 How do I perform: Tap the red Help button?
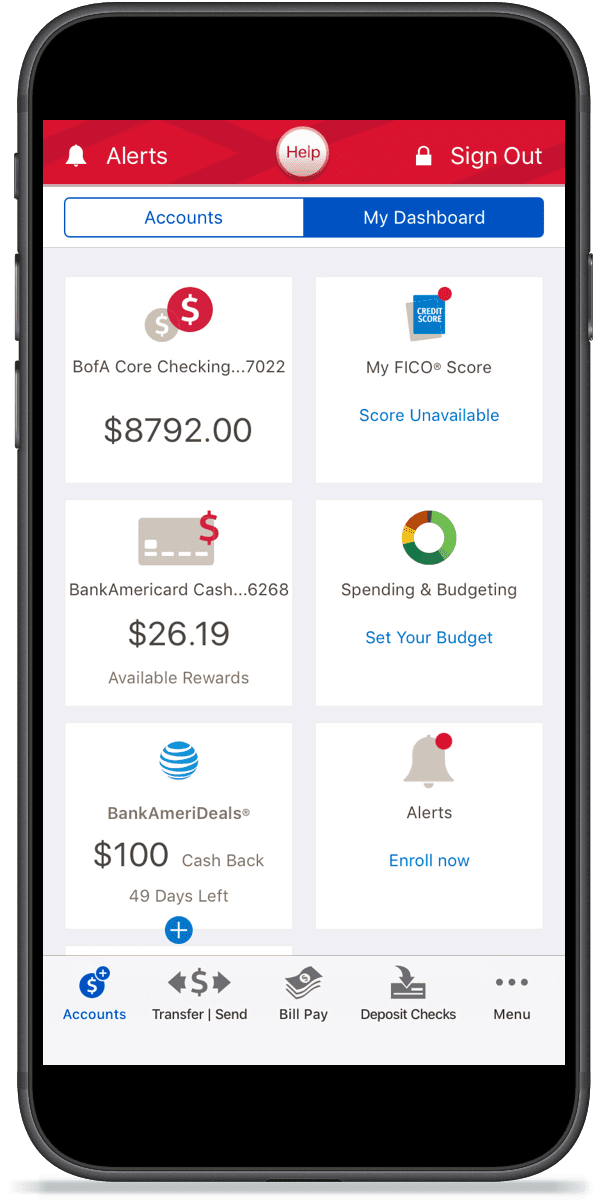pyautogui.click(x=303, y=153)
